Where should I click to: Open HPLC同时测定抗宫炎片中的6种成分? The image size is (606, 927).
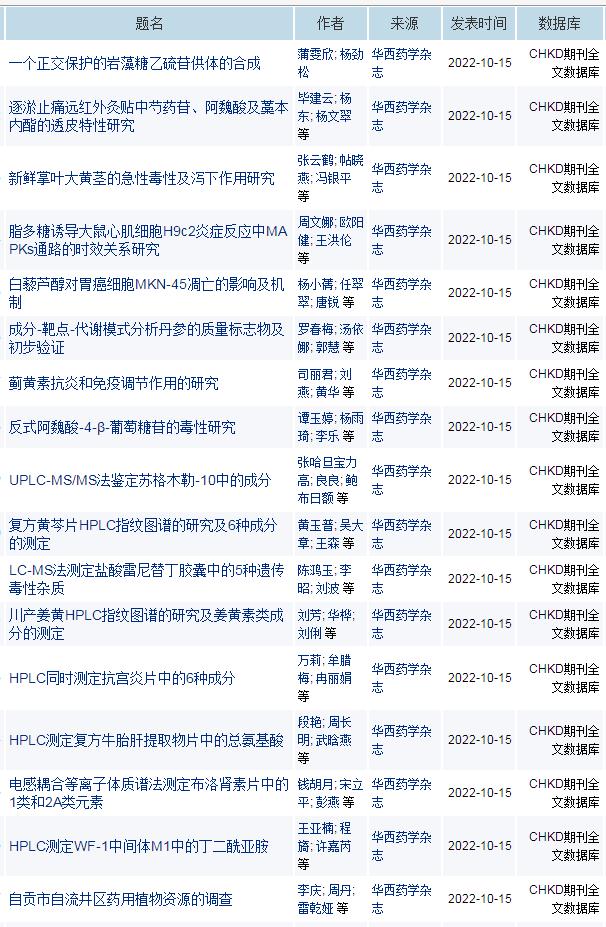pos(122,677)
